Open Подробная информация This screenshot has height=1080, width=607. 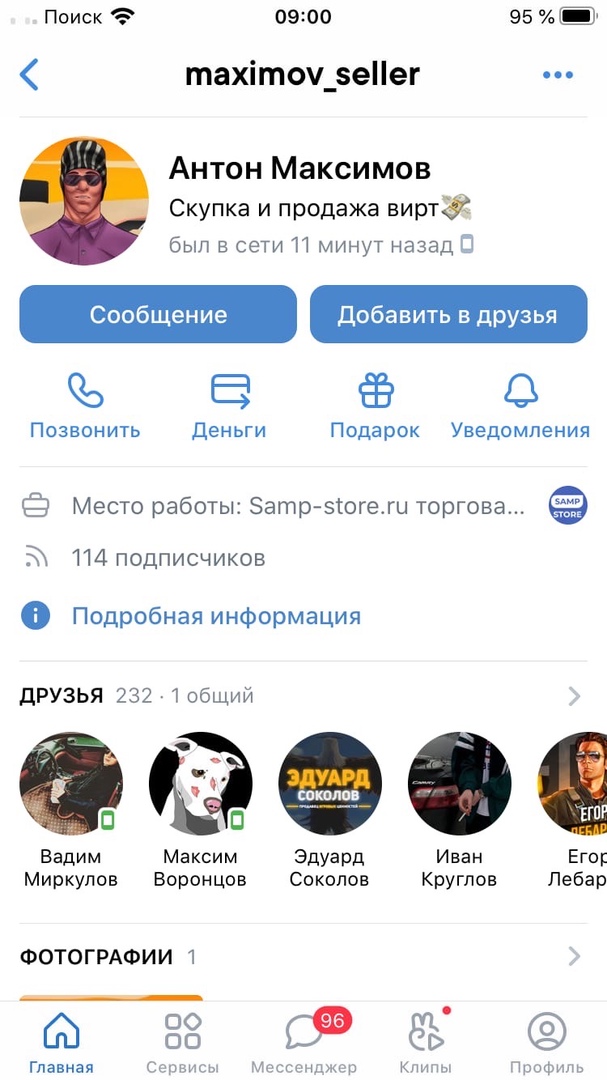[x=216, y=615]
